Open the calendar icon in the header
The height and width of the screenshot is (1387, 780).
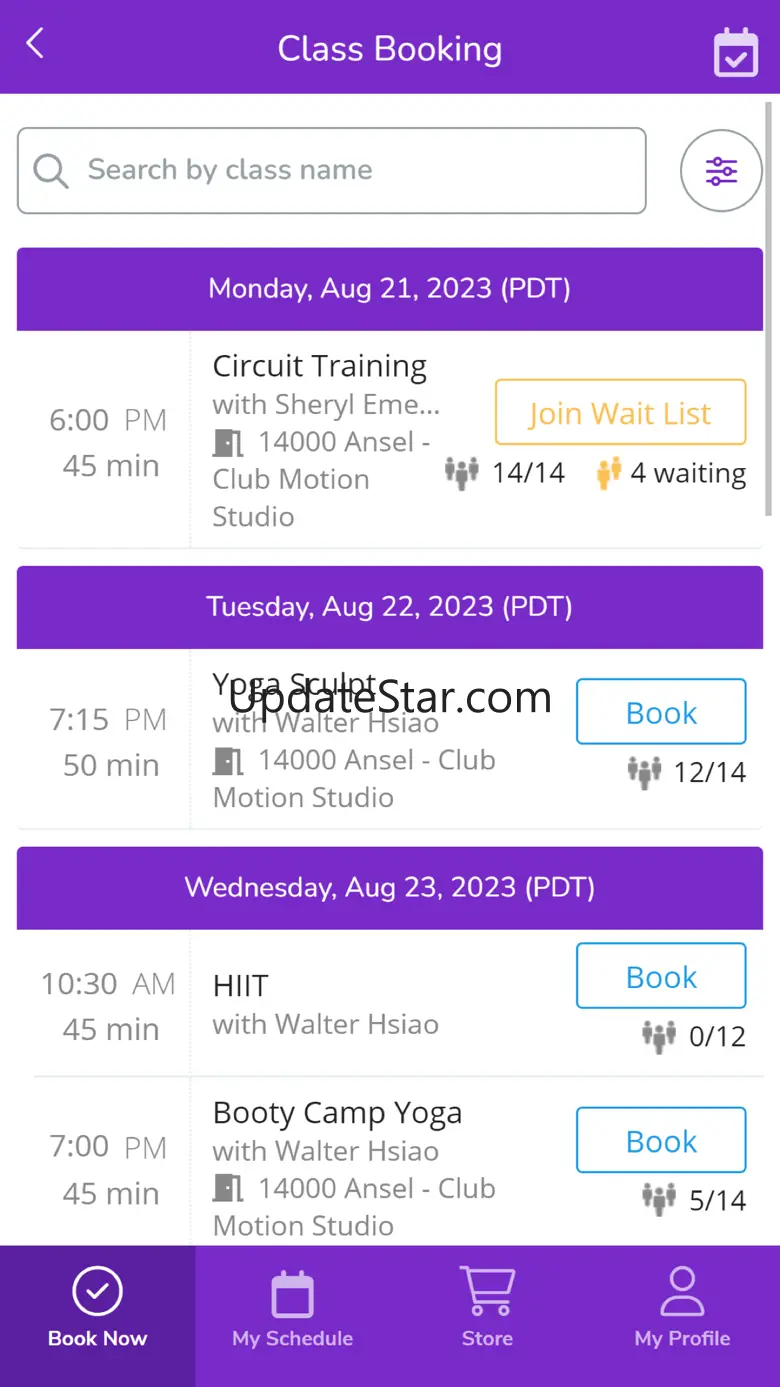(735, 51)
